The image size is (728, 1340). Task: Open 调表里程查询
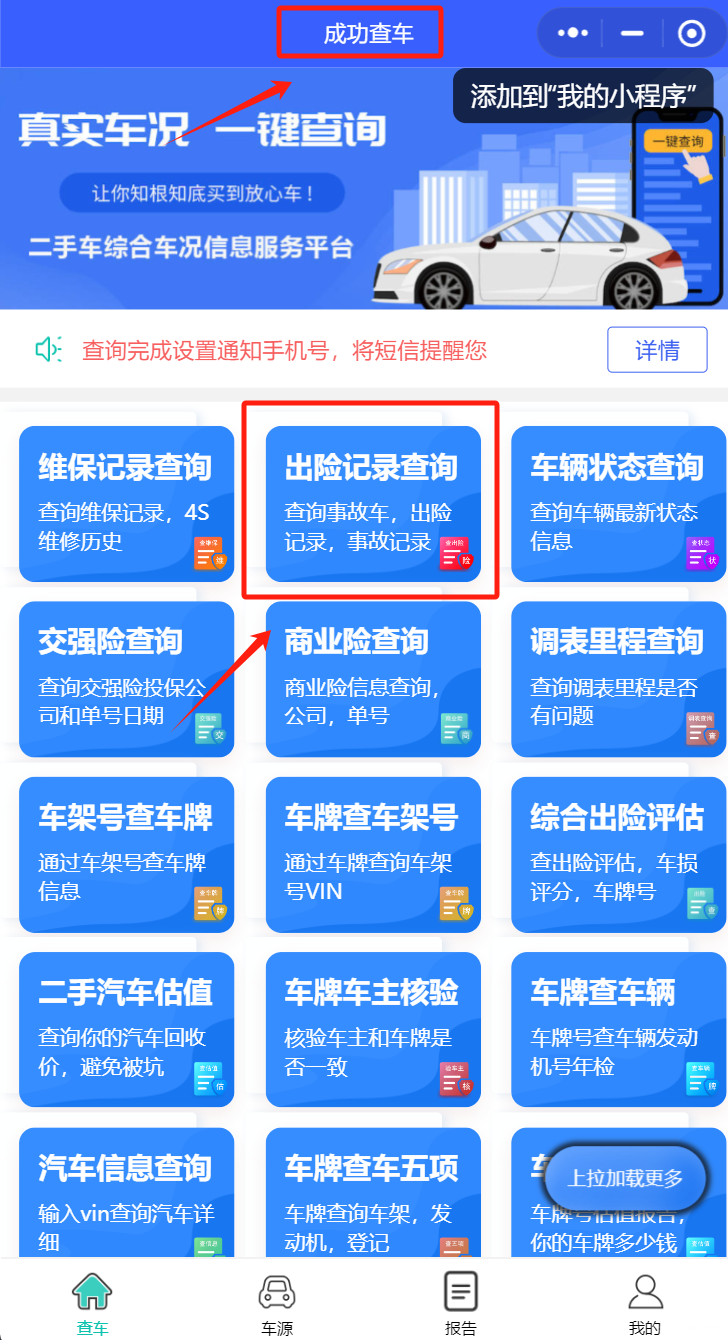coord(618,678)
